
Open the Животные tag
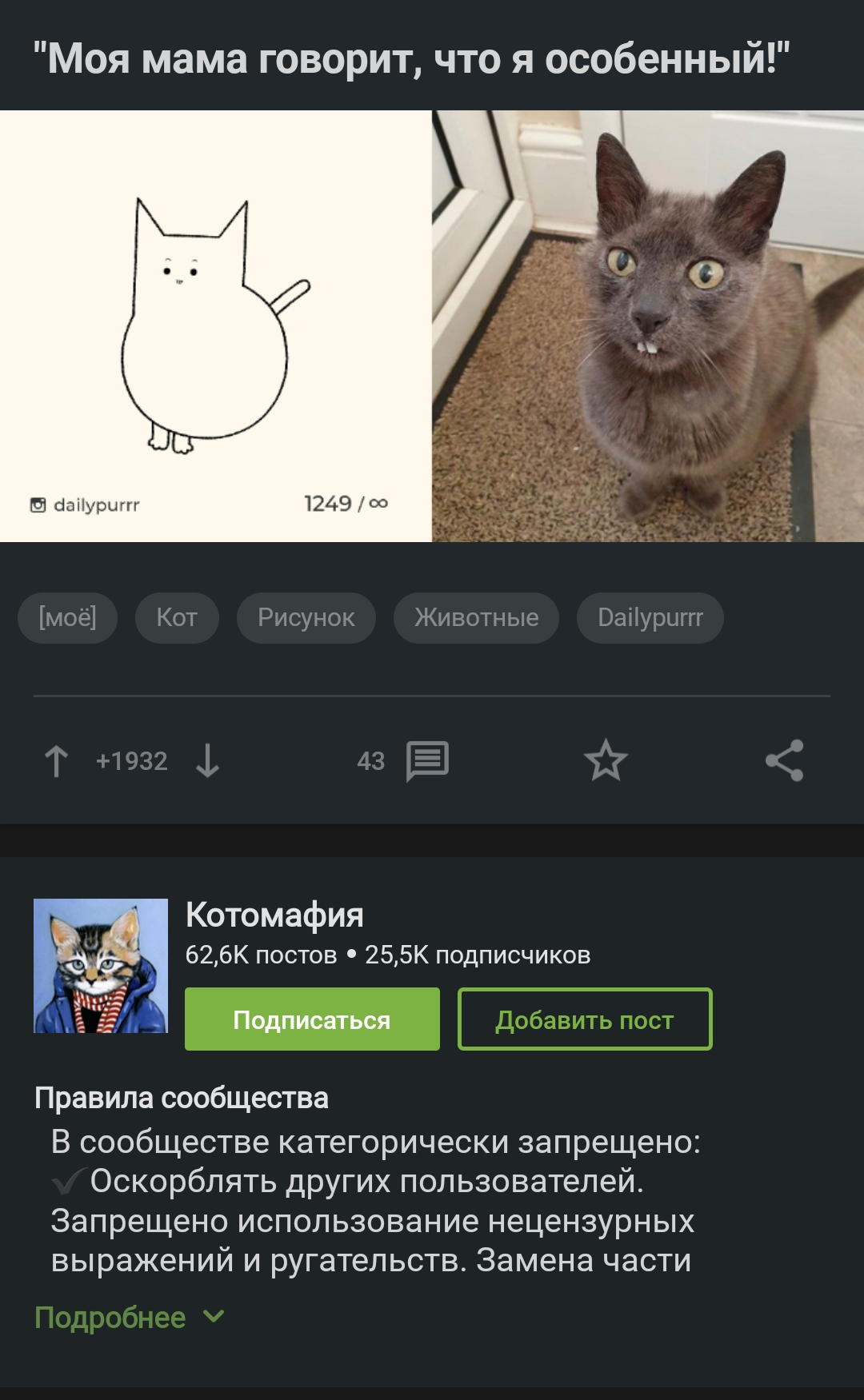[x=476, y=618]
